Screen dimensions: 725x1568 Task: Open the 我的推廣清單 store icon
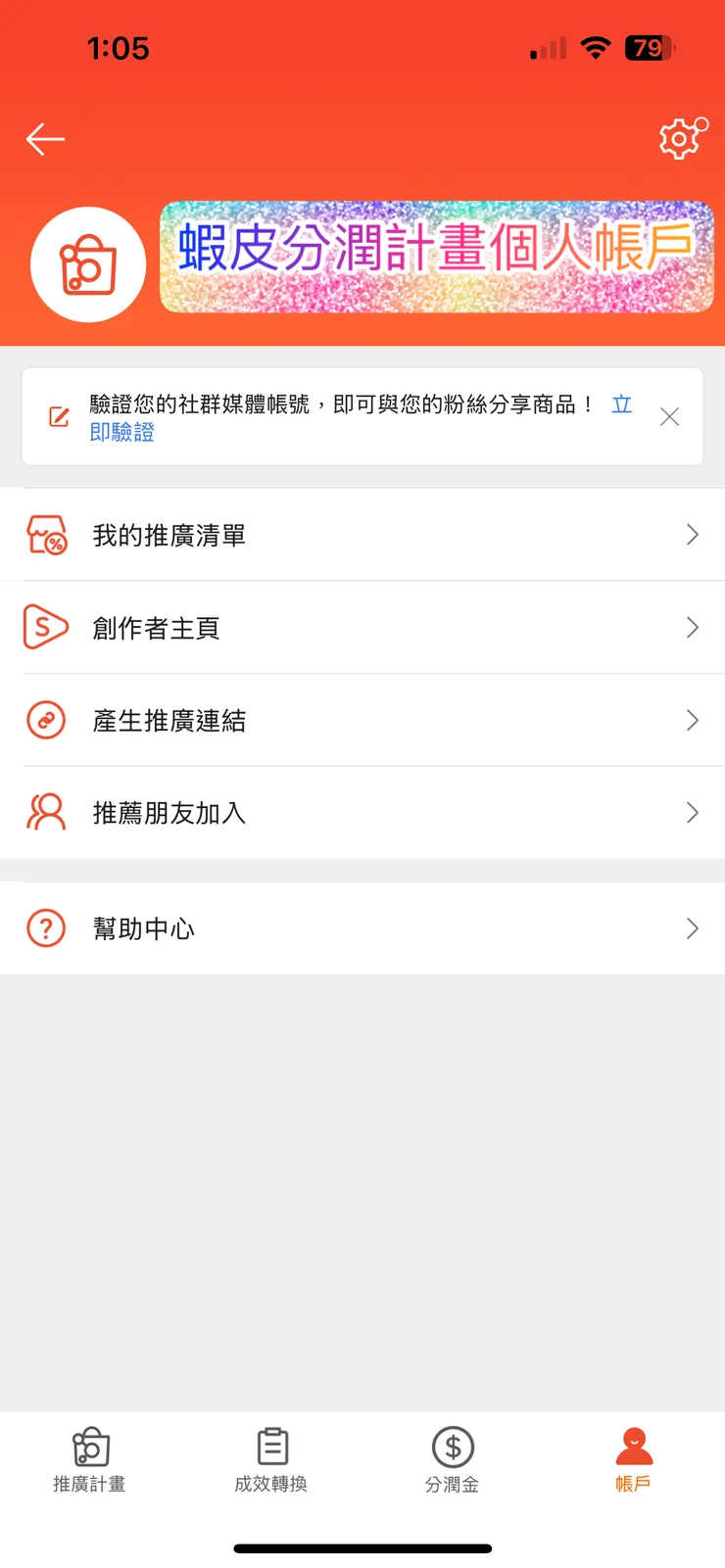click(45, 534)
